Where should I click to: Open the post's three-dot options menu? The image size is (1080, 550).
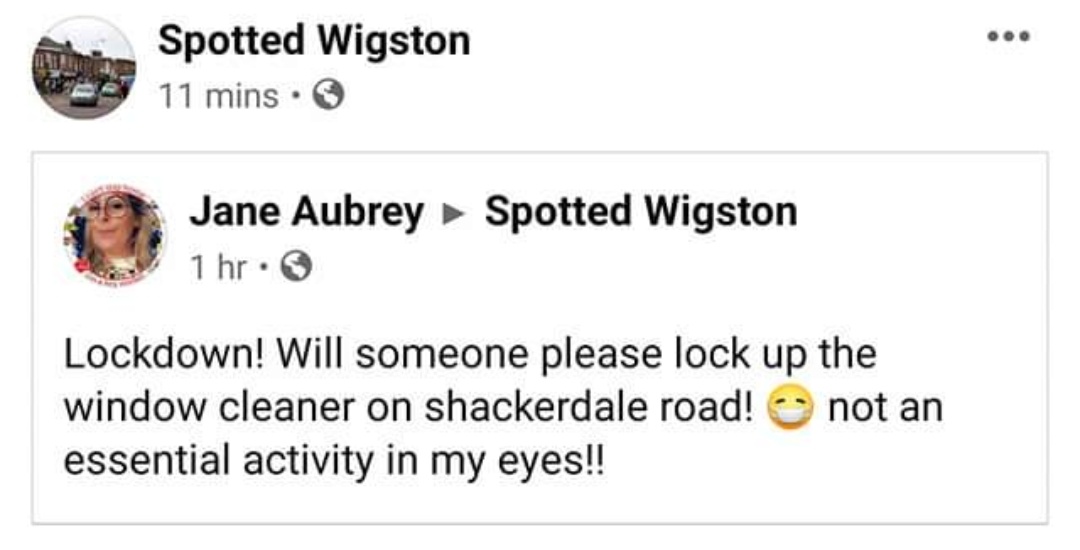pos(1007,36)
